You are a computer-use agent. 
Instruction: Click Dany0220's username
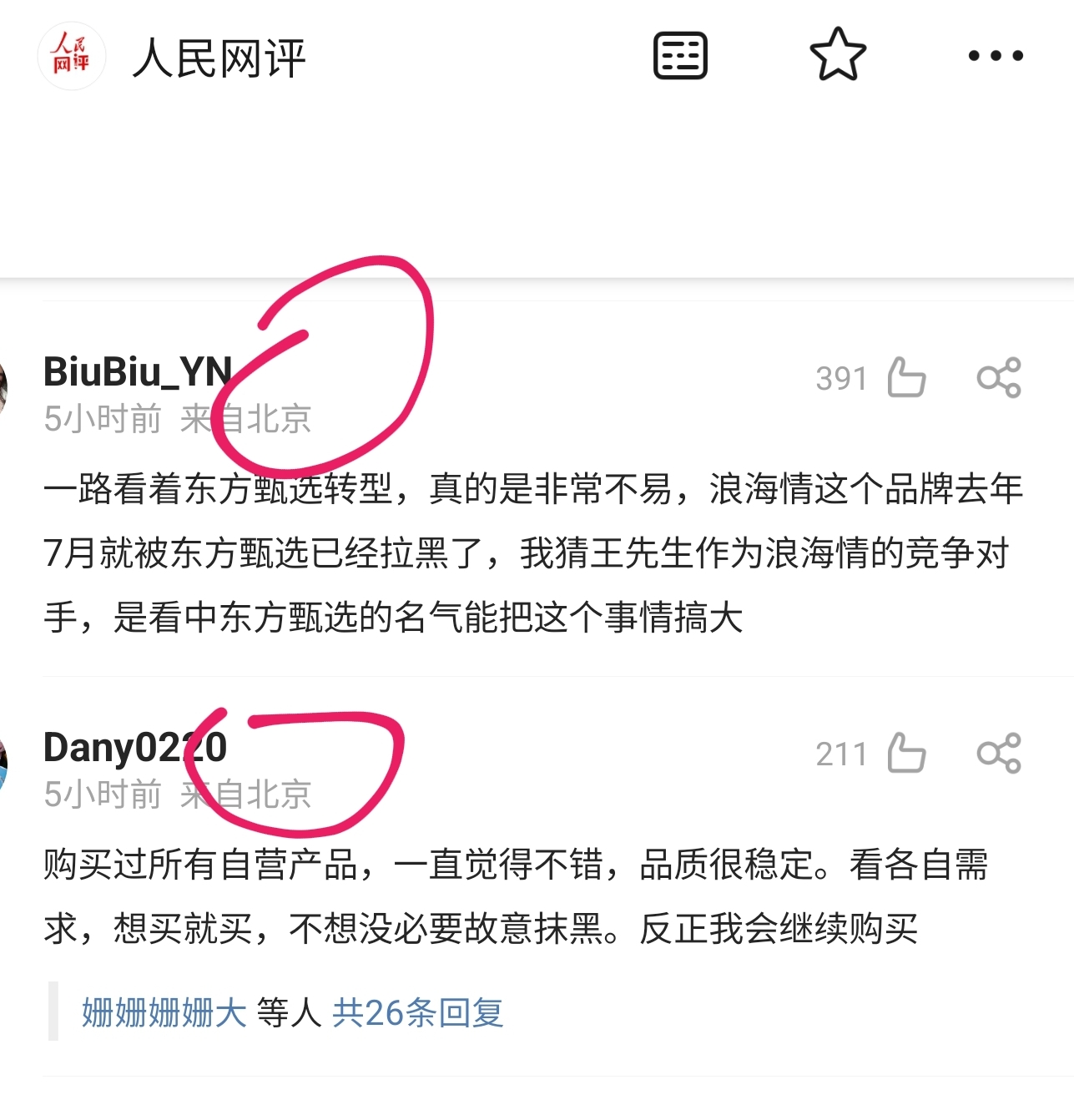pyautogui.click(x=136, y=749)
